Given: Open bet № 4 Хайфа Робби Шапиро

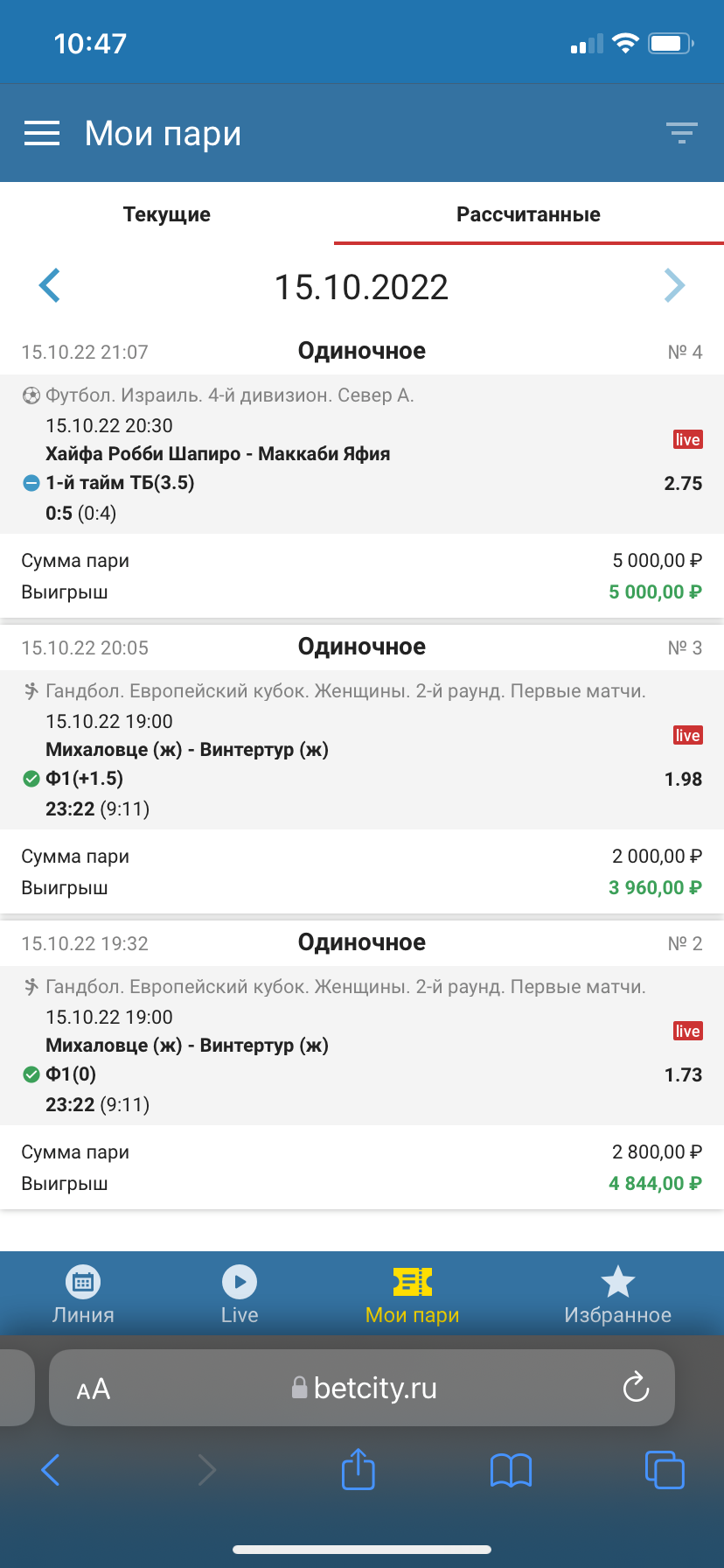Looking at the screenshot, I should click(219, 453).
